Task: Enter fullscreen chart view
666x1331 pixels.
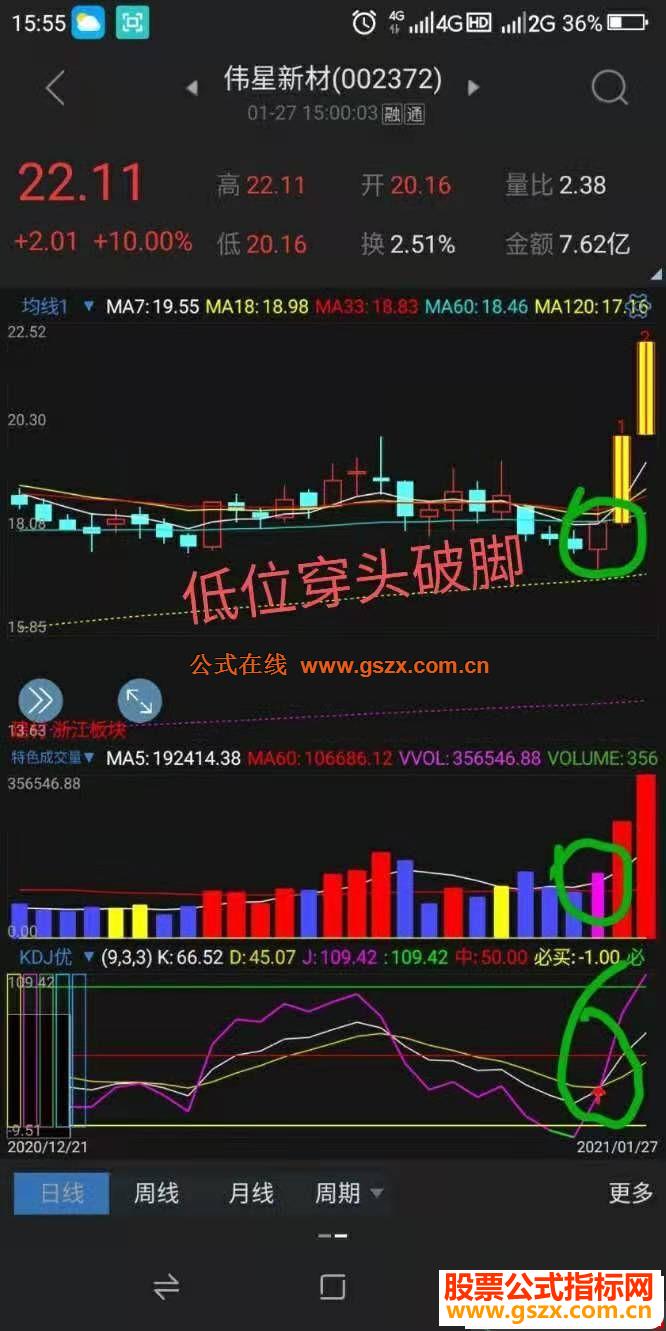Action: [x=139, y=700]
